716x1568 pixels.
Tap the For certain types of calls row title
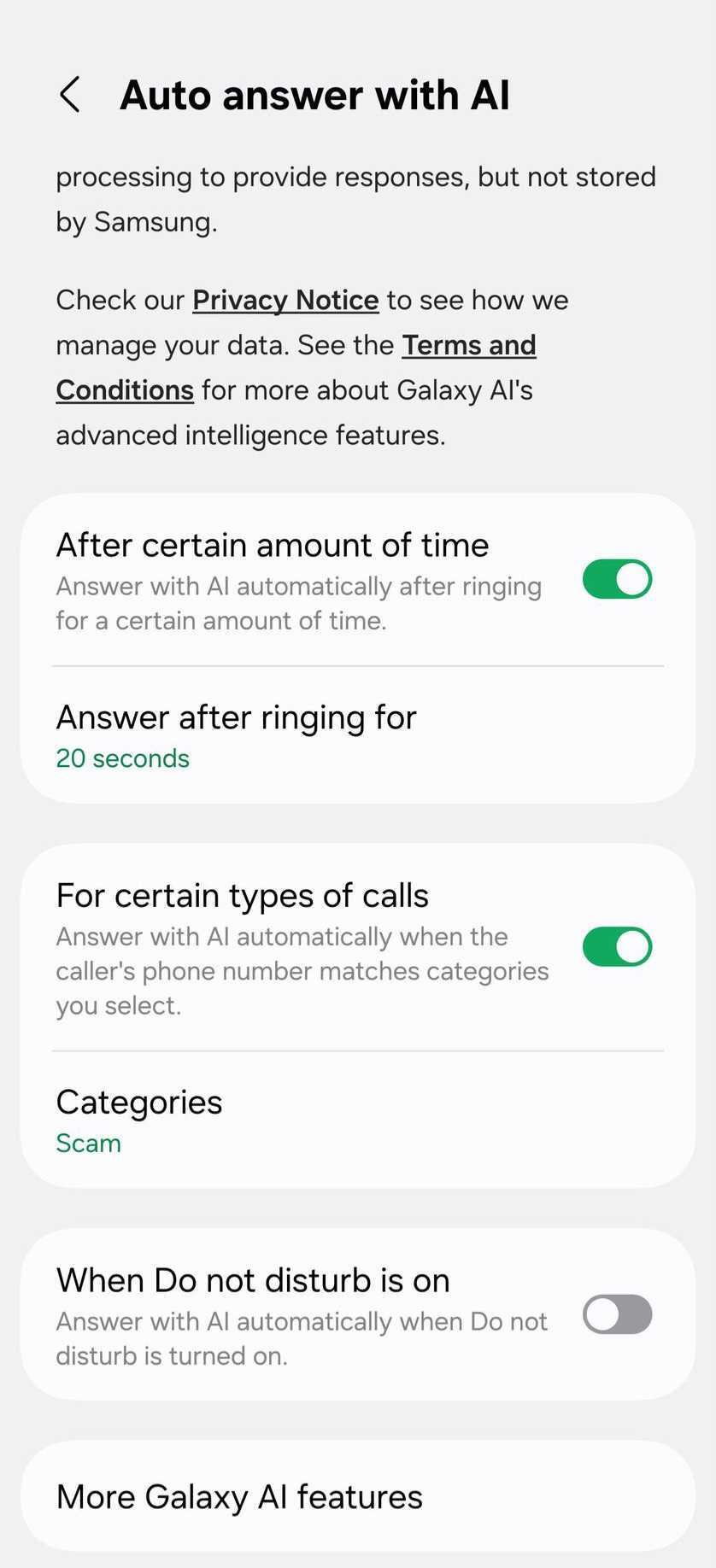243,894
